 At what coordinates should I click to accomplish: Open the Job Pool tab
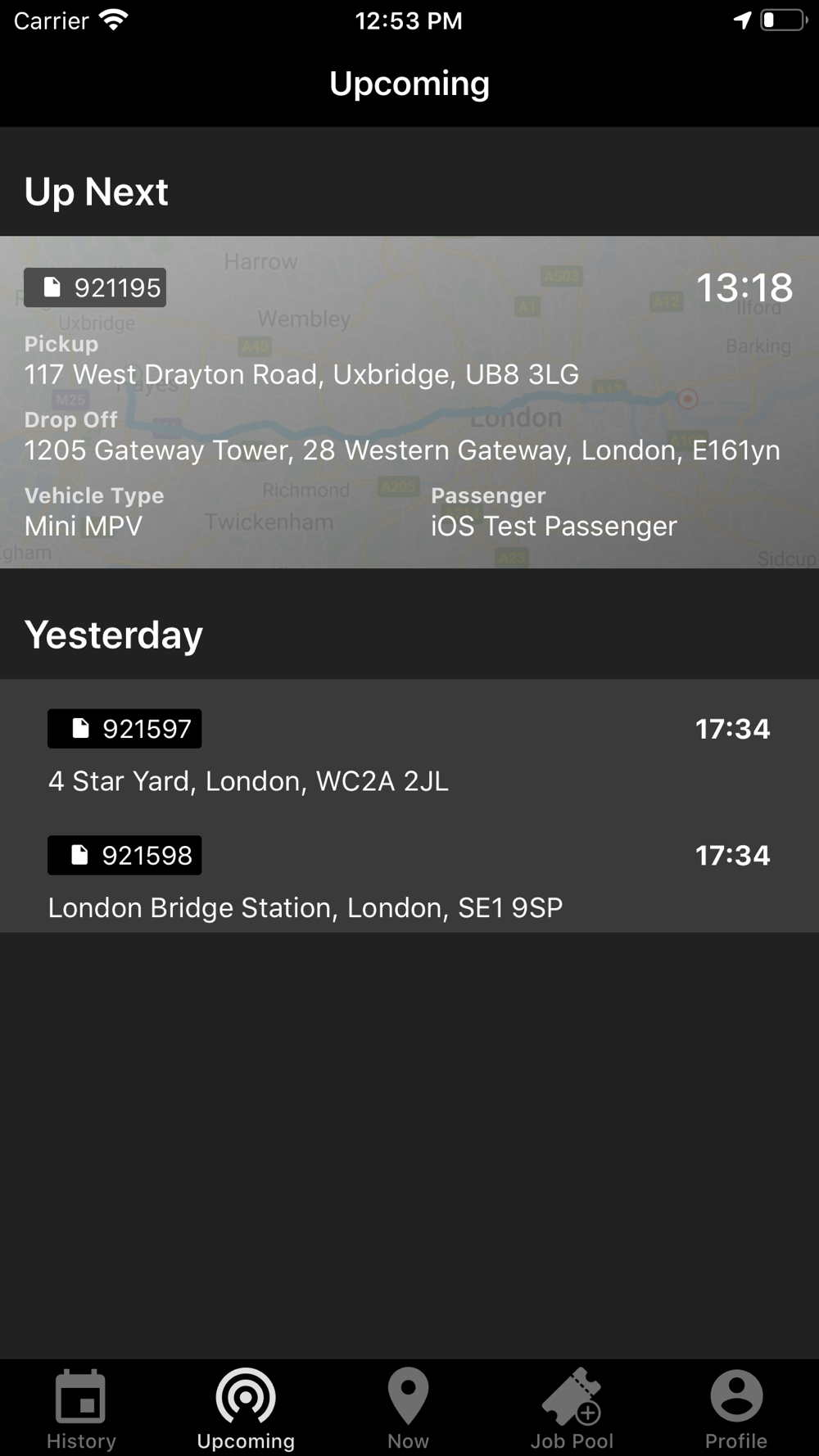[x=572, y=1409]
